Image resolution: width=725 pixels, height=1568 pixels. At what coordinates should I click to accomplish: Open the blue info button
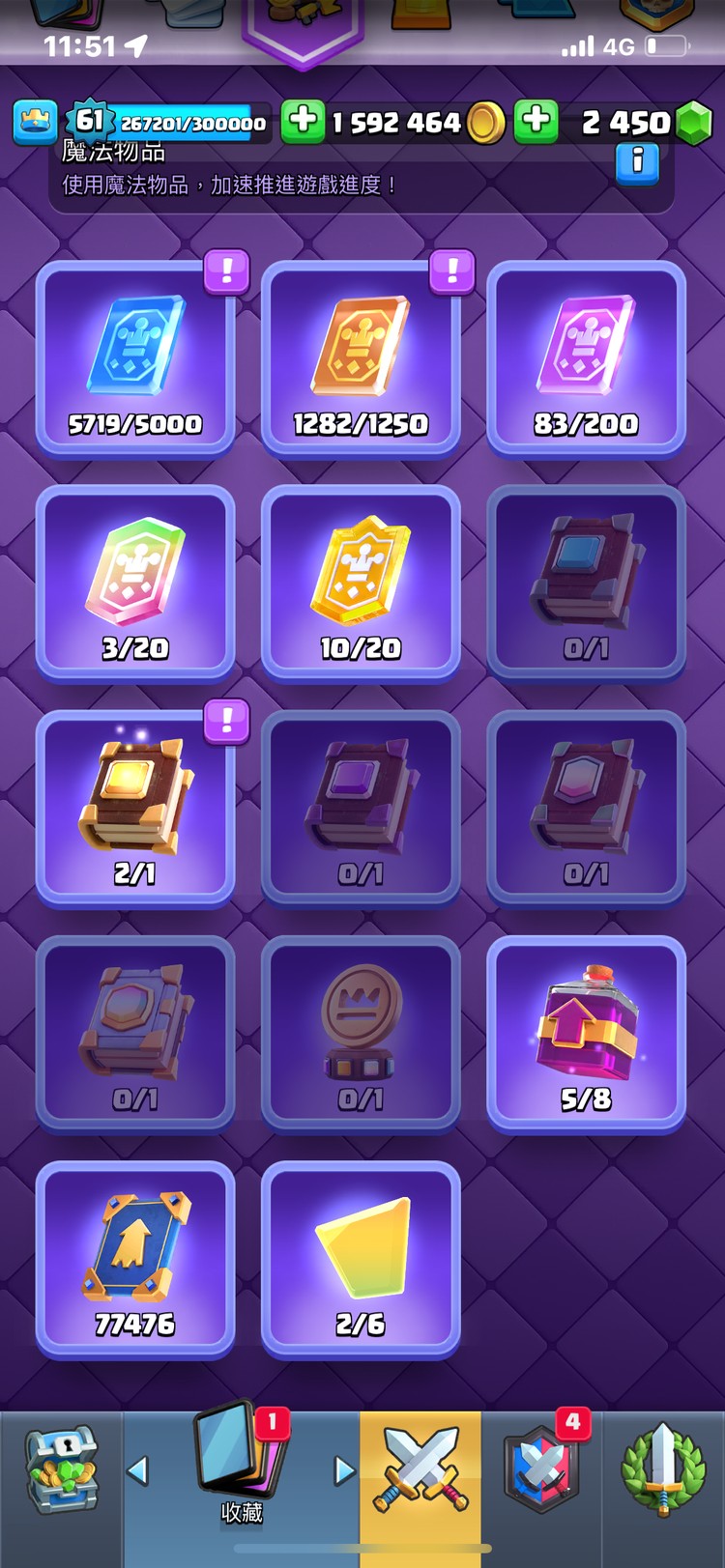tap(637, 161)
